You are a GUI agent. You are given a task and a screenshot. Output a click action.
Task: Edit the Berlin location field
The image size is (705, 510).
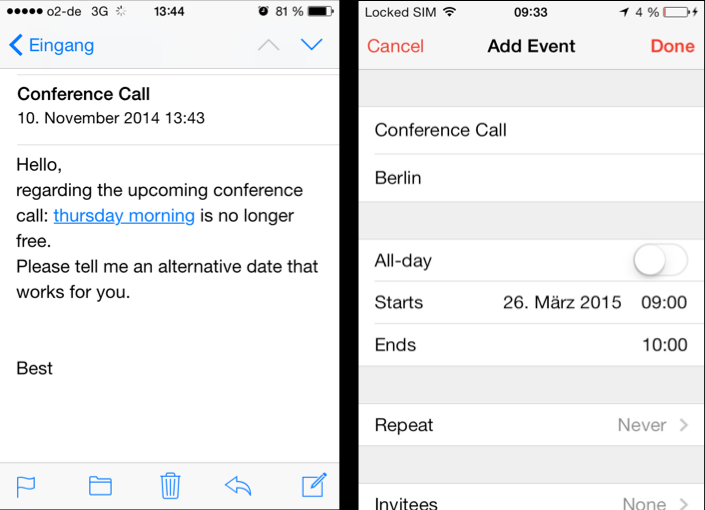coord(530,178)
